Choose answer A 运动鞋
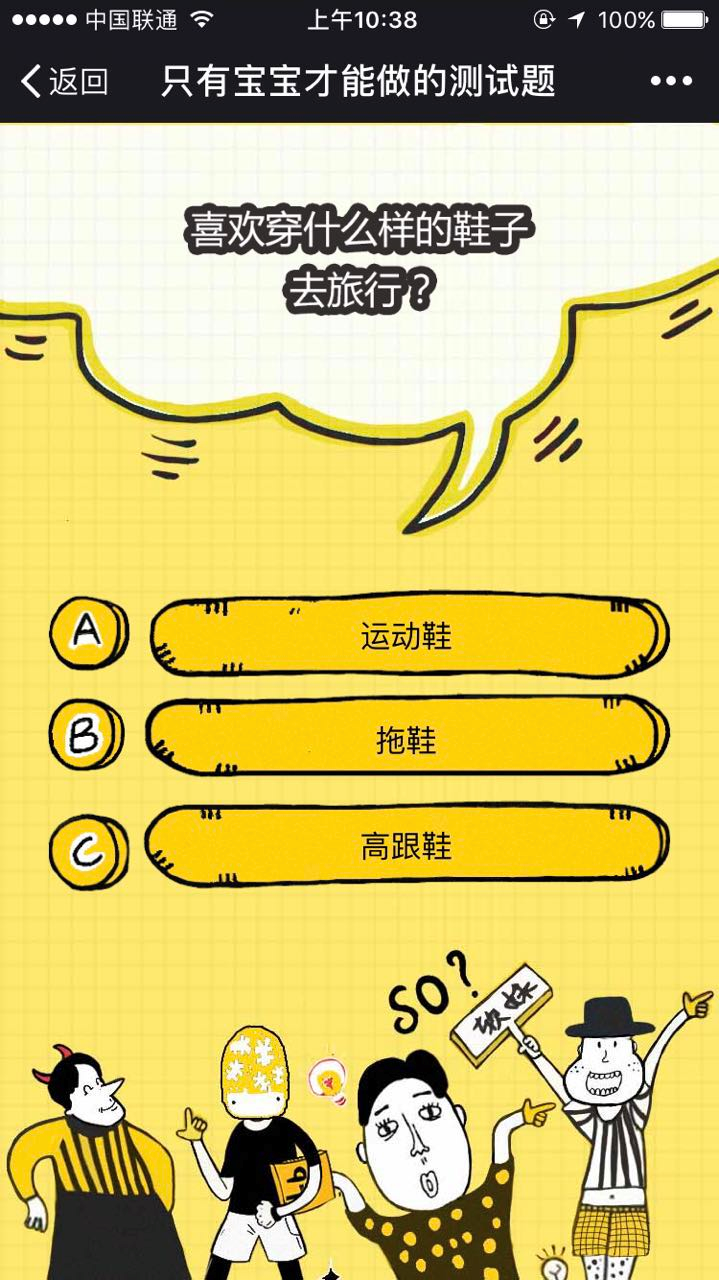This screenshot has width=719, height=1280. click(408, 636)
